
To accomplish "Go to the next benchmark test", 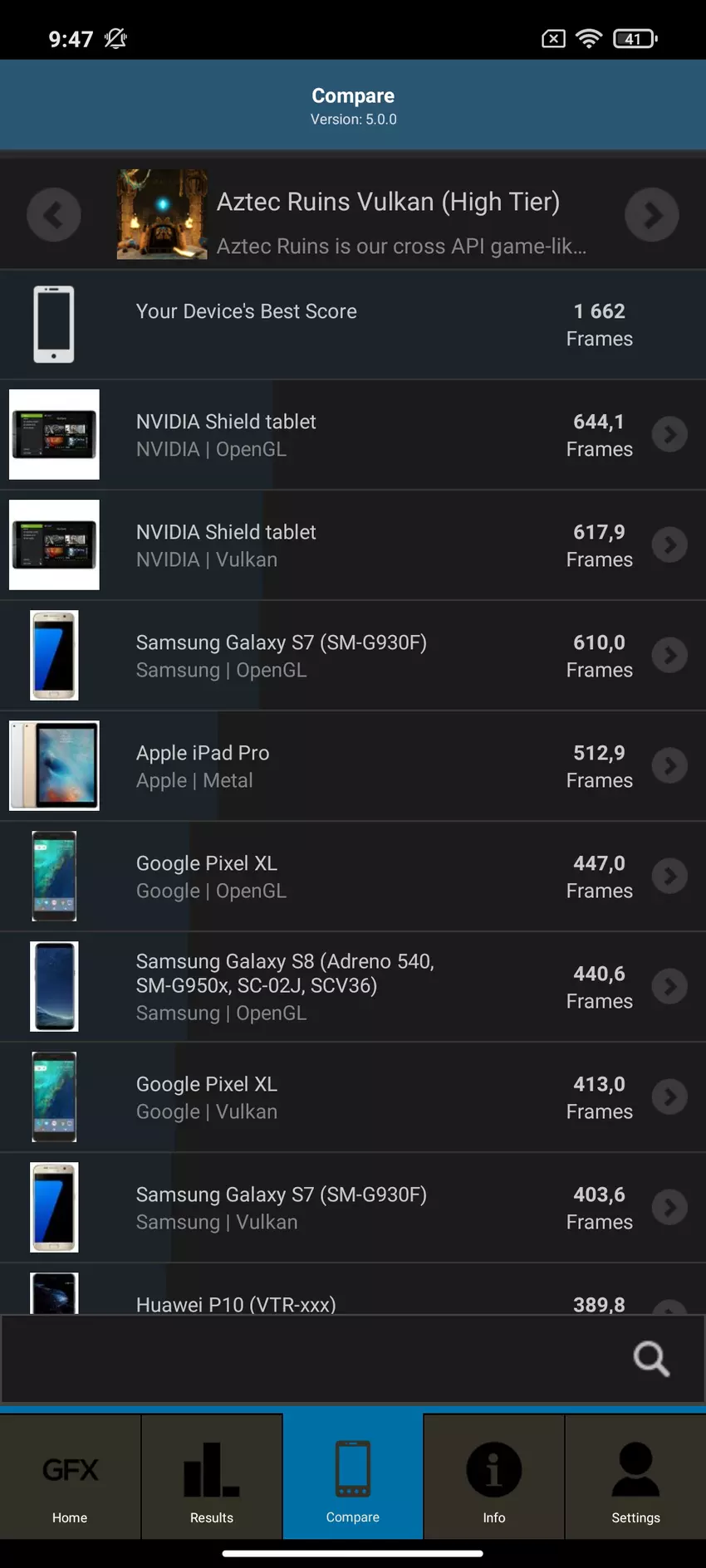I will 652,215.
